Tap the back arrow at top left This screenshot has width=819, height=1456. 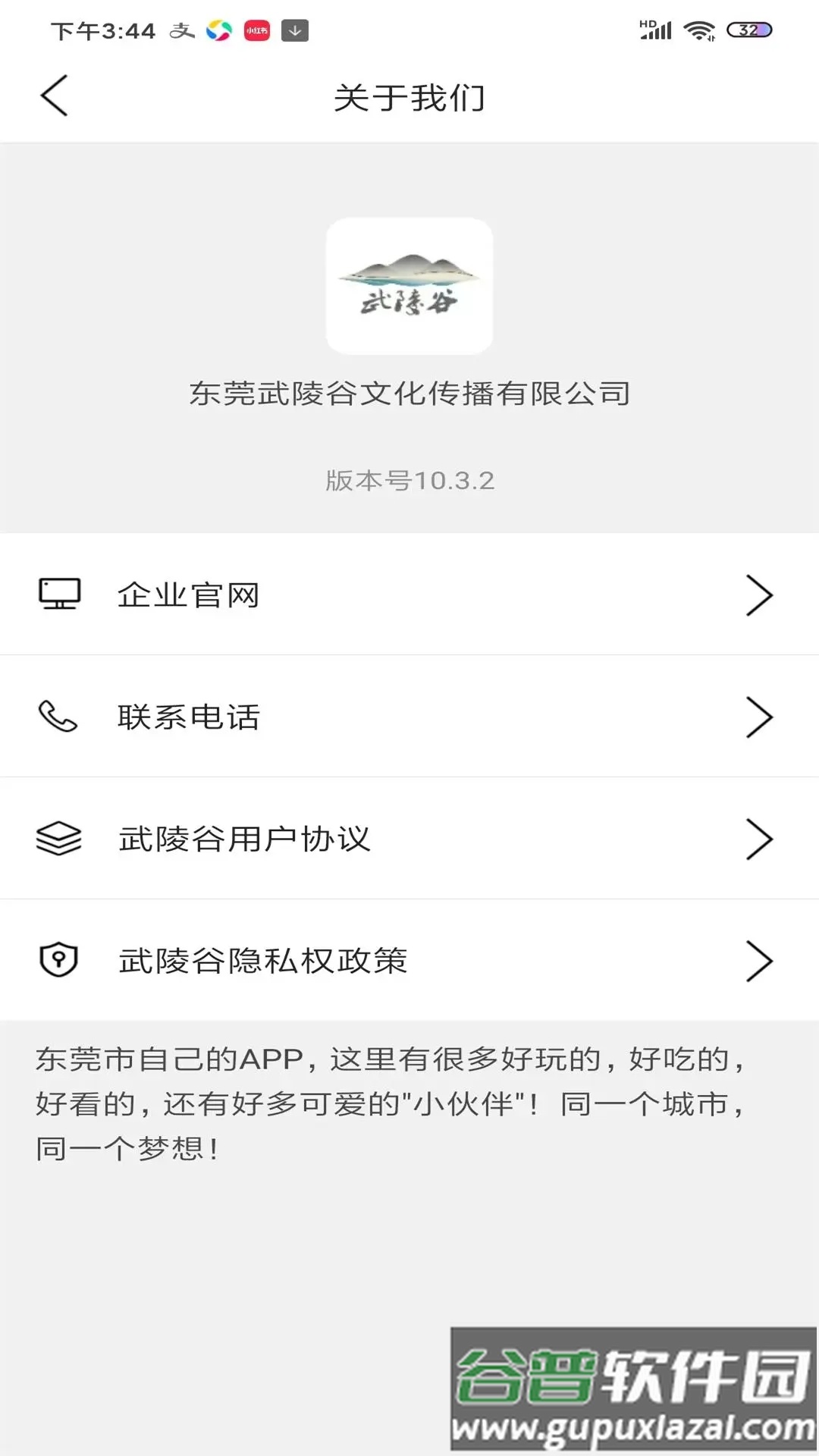(53, 97)
